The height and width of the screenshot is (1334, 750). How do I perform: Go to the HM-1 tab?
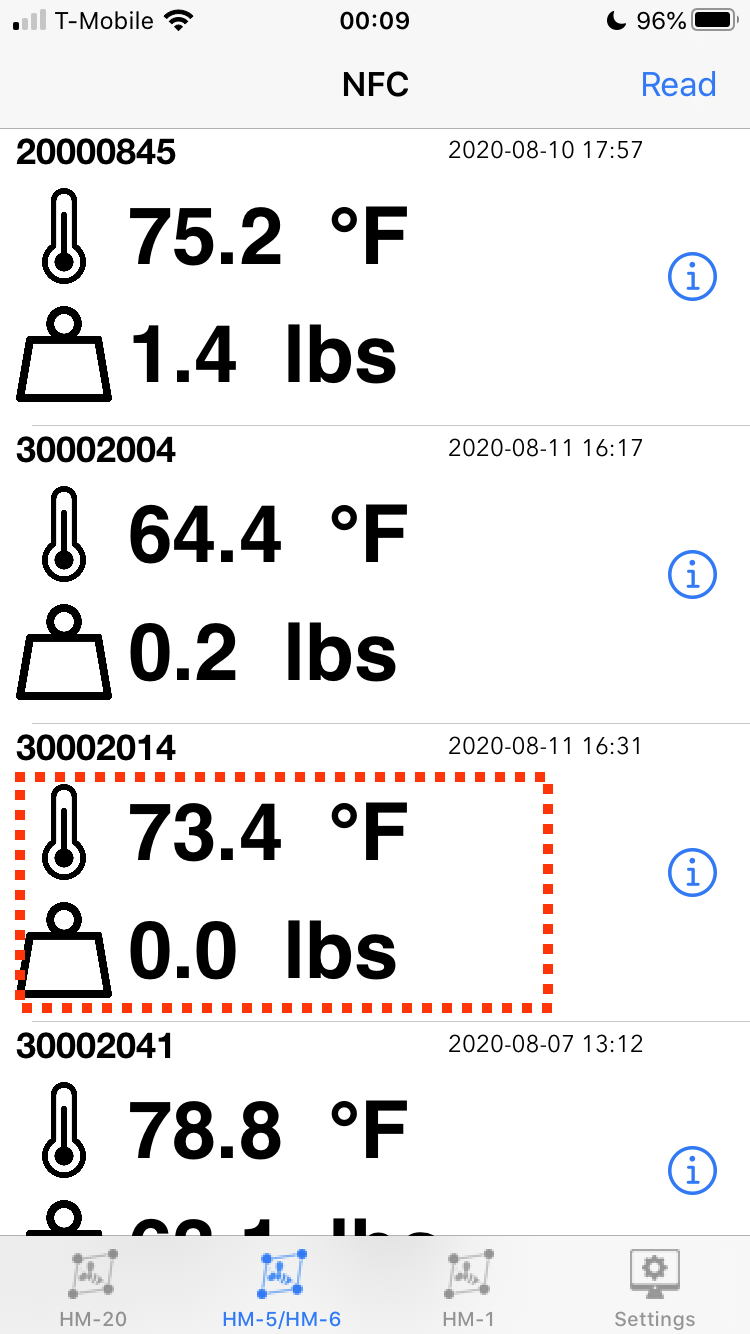(468, 1288)
